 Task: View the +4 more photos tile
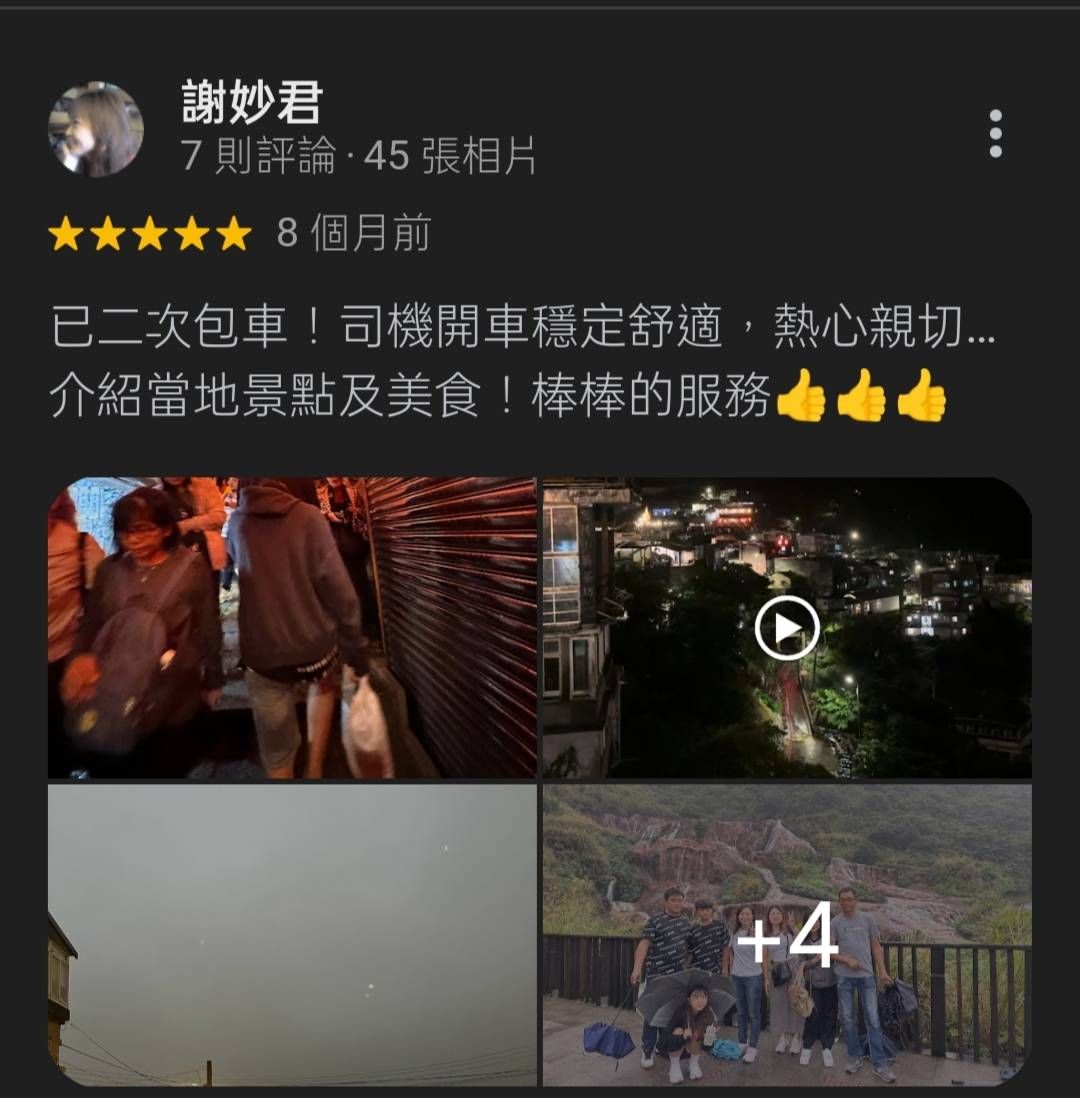pyautogui.click(x=787, y=934)
